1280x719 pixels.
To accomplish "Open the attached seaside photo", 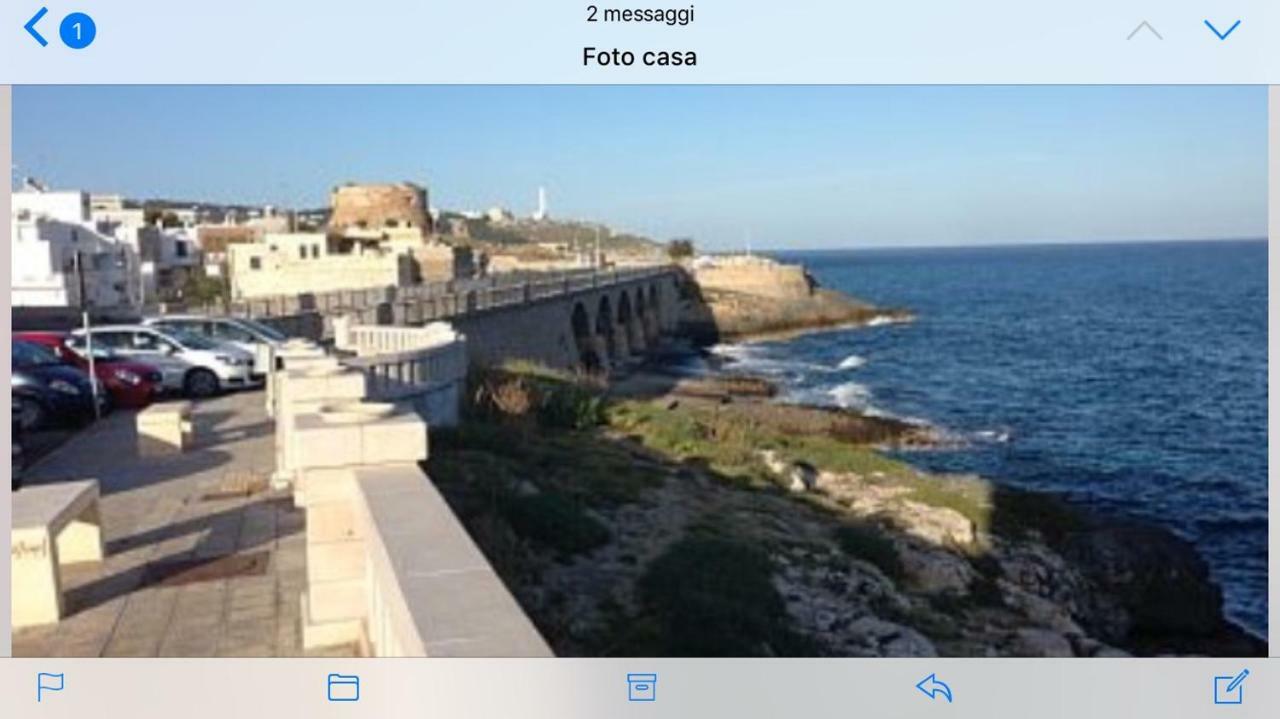I will click(640, 370).
